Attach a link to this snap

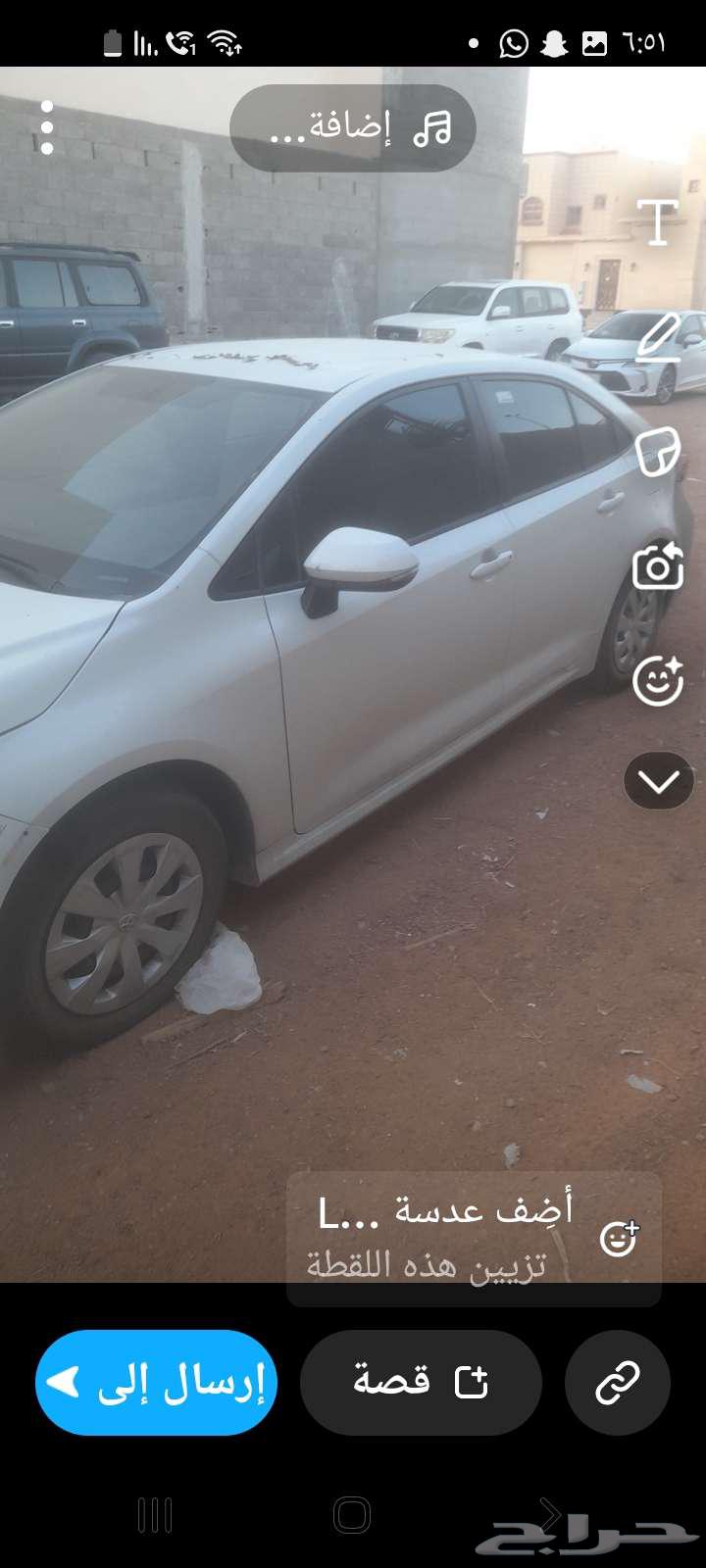pyautogui.click(x=618, y=1382)
